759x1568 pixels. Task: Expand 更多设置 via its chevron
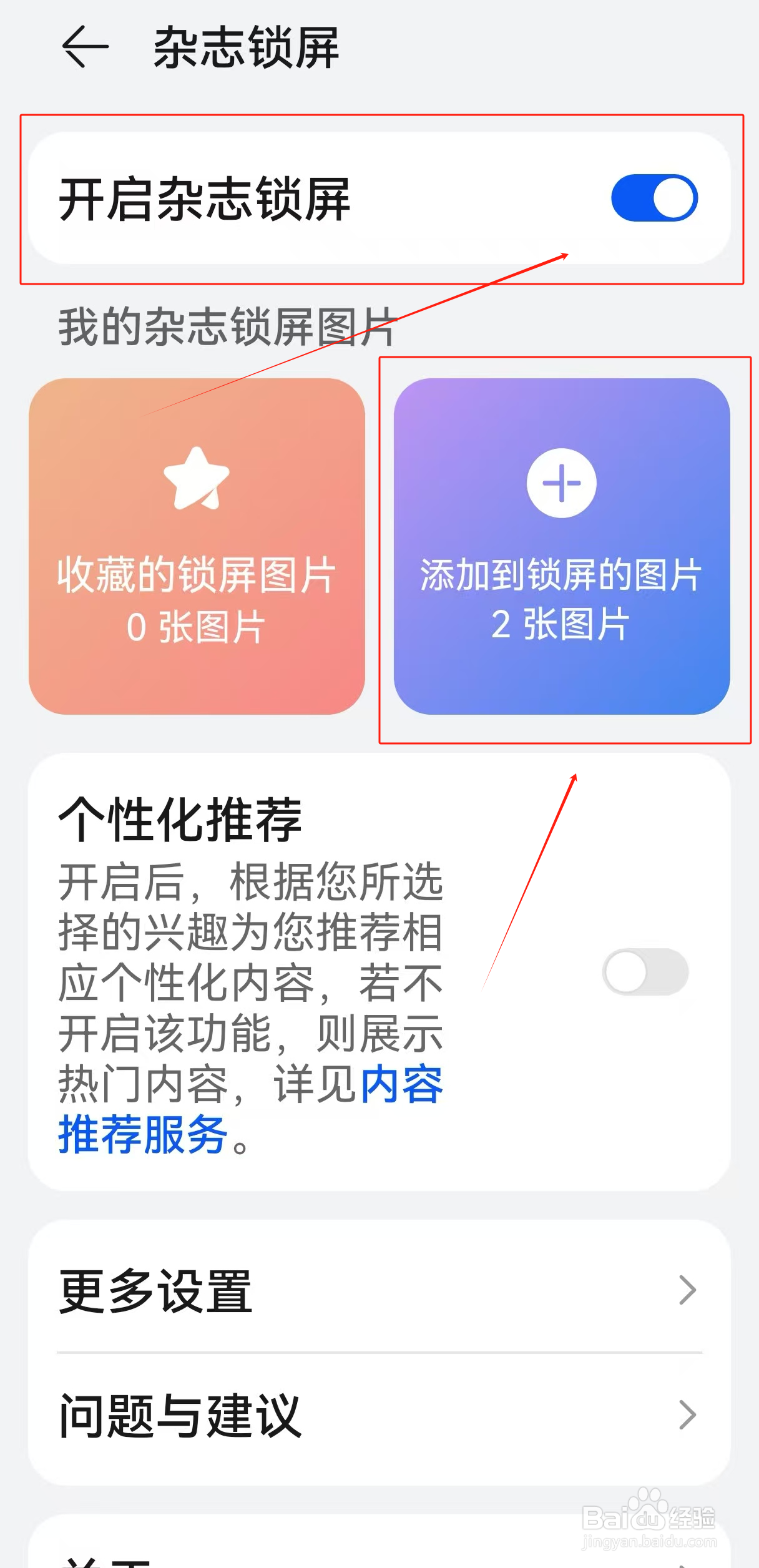point(690,1286)
